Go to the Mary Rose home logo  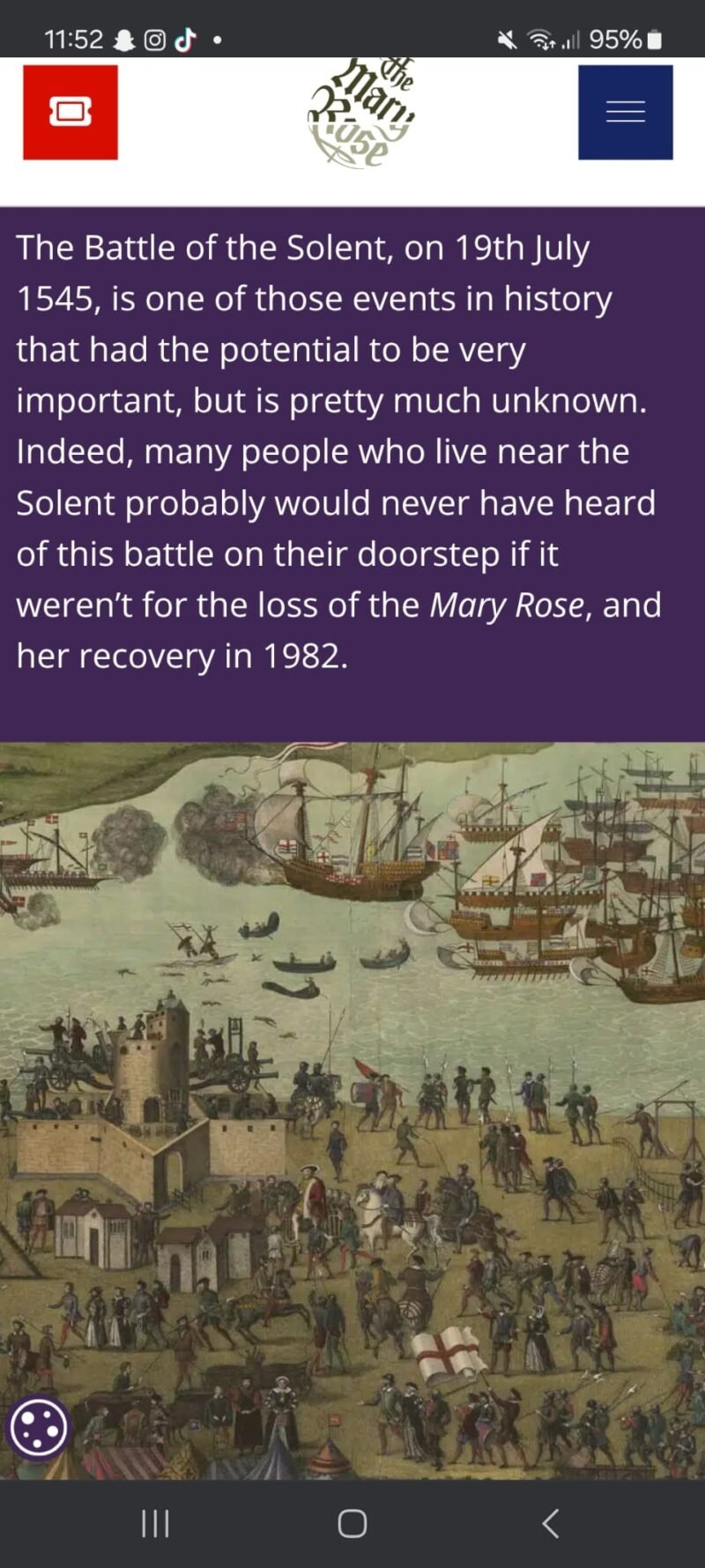360,113
